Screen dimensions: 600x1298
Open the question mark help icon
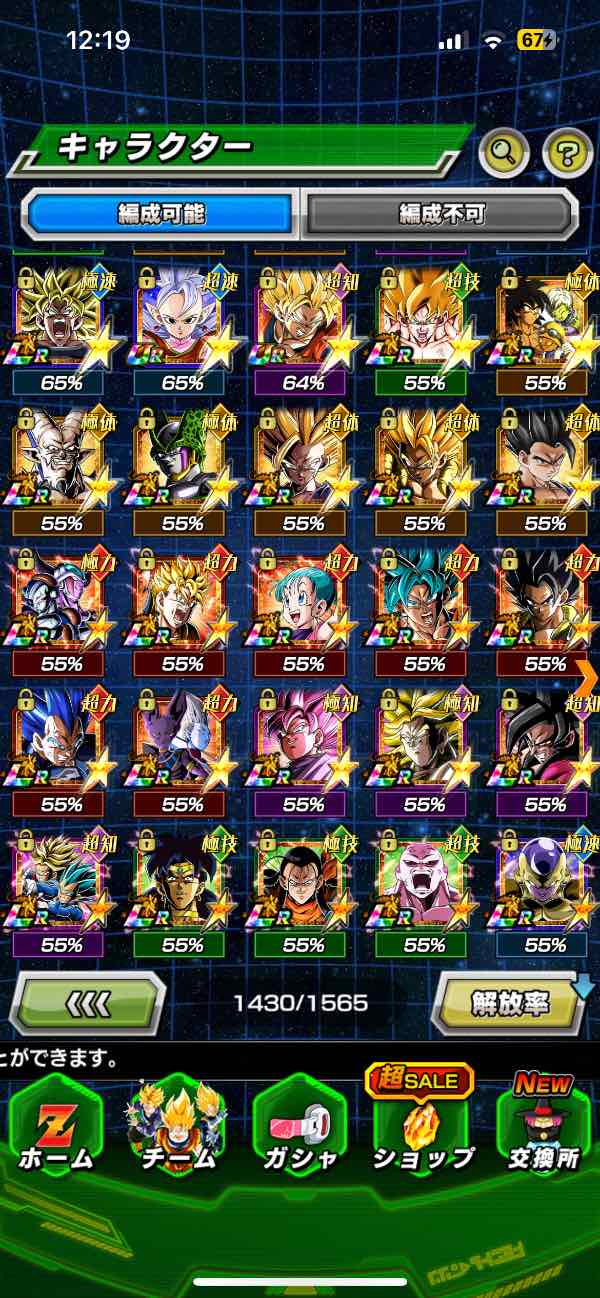click(567, 153)
